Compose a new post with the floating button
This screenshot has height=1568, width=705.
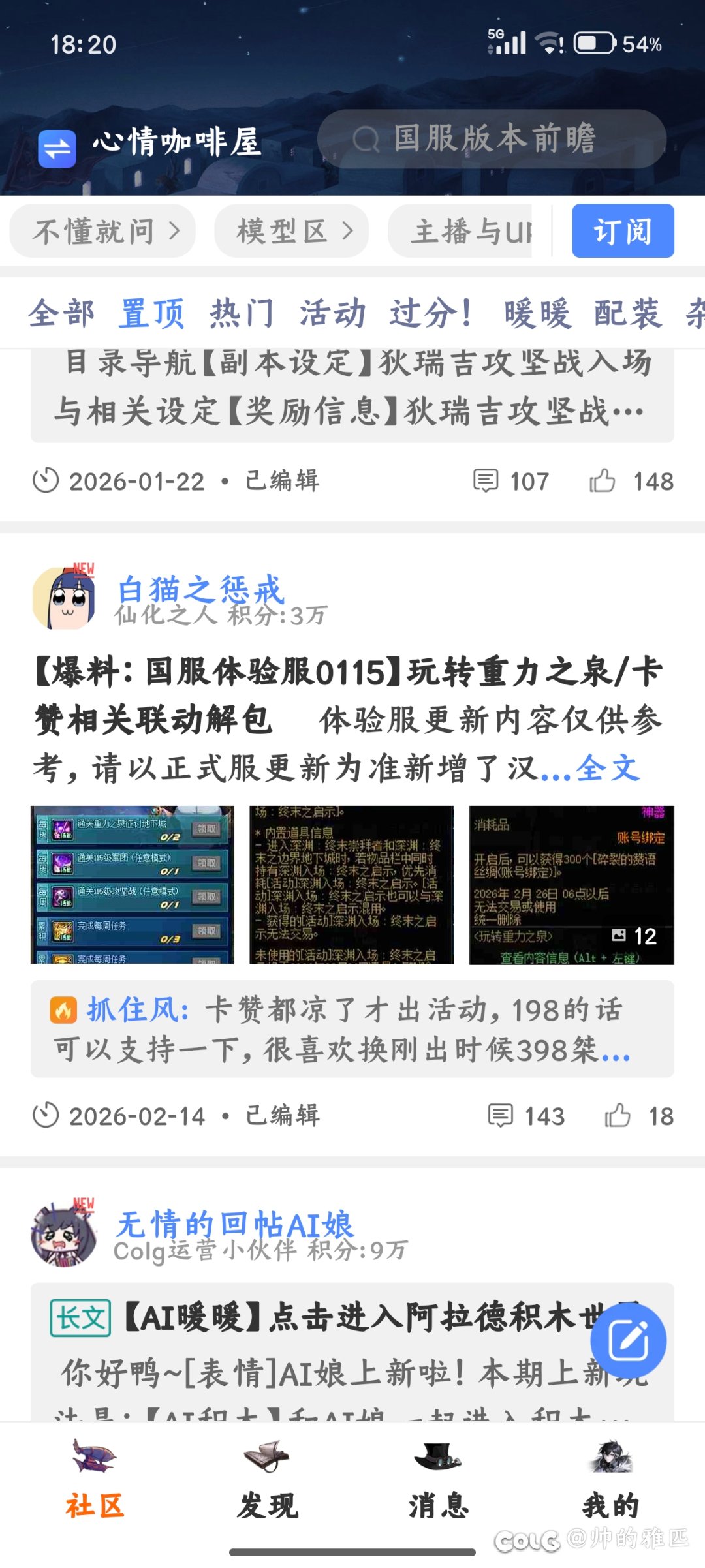[628, 1341]
